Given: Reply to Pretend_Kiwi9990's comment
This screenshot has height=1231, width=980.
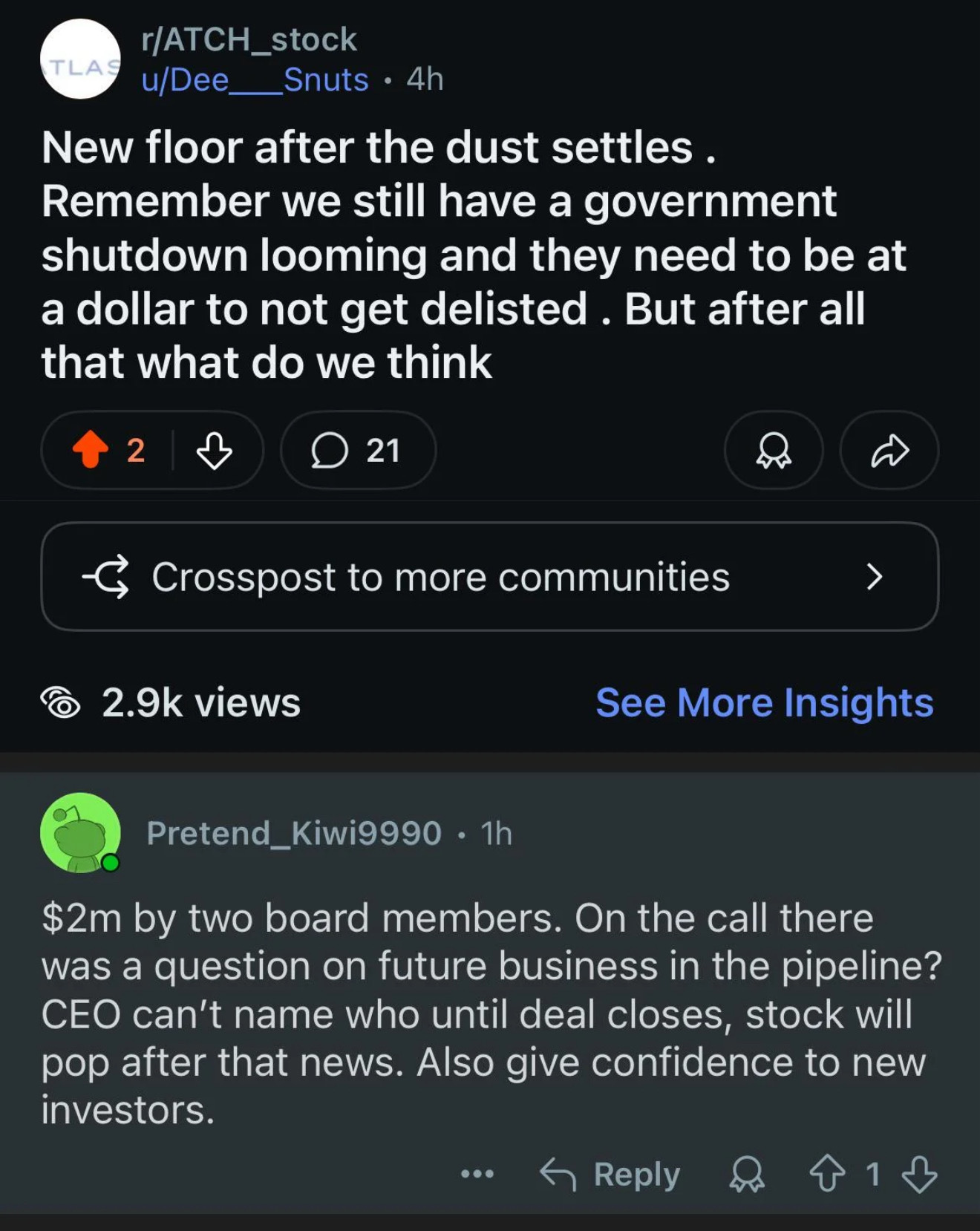Looking at the screenshot, I should pyautogui.click(x=635, y=1173).
